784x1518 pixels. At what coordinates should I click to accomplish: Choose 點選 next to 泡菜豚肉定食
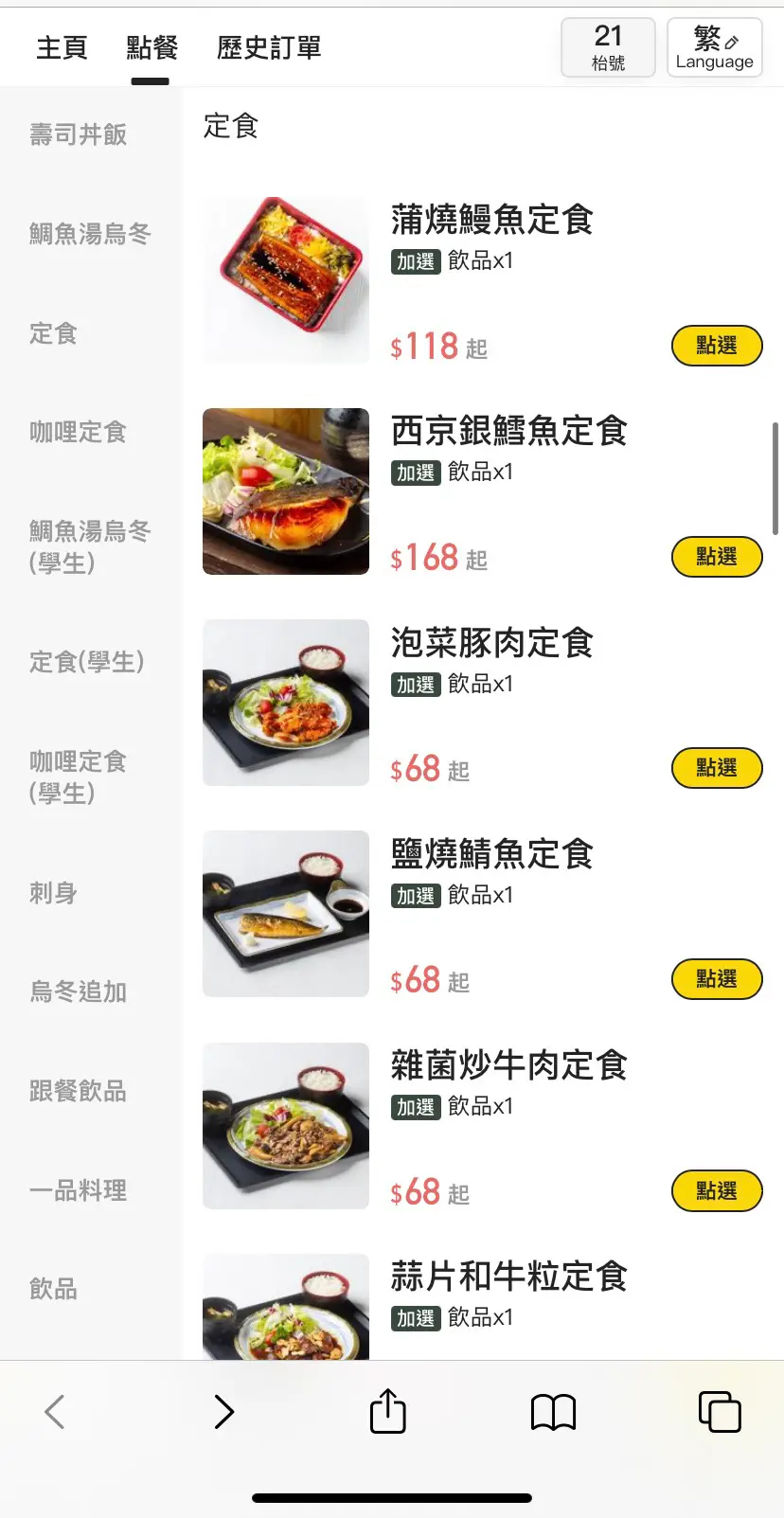coord(717,768)
